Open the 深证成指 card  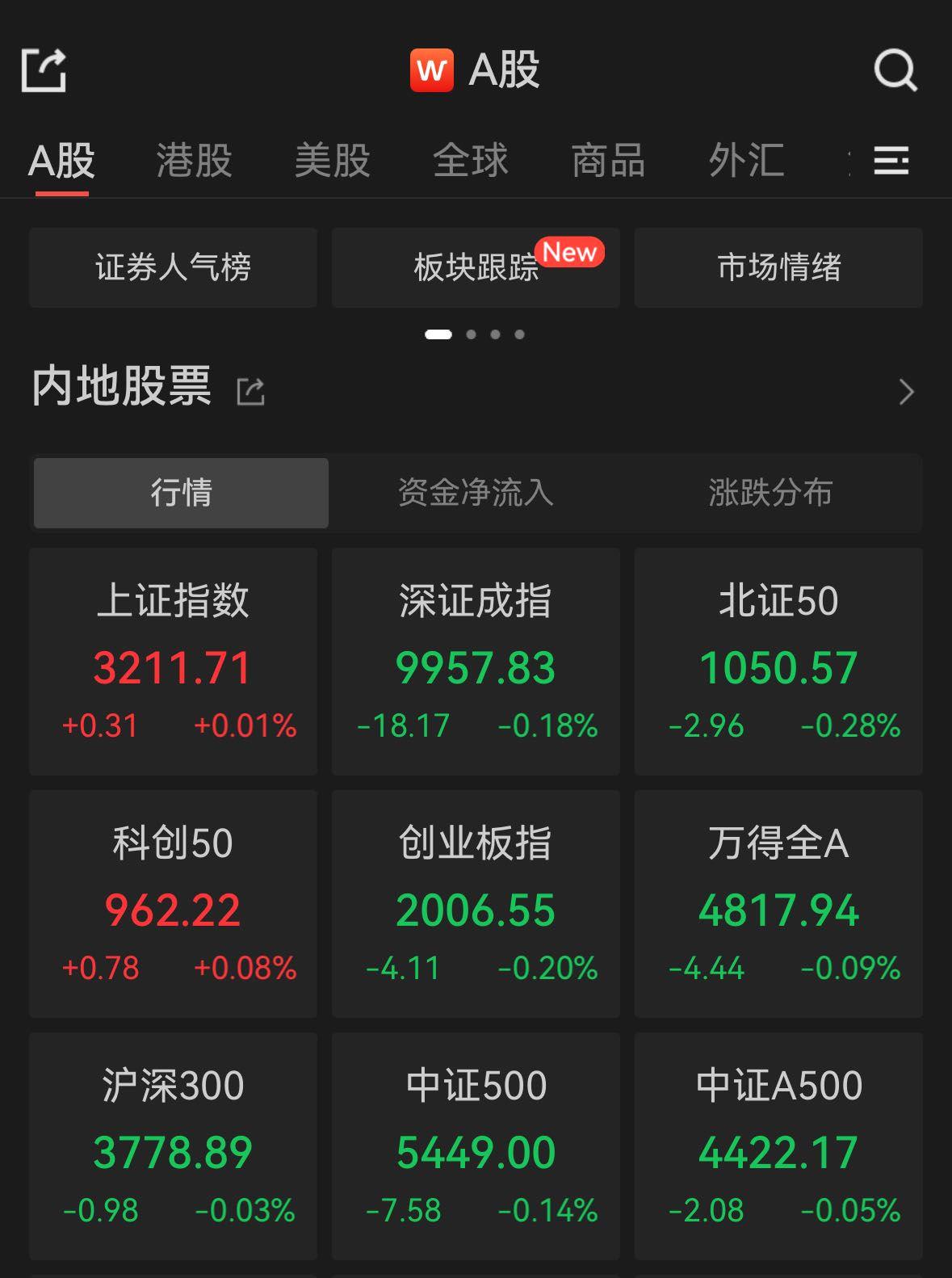(x=476, y=661)
